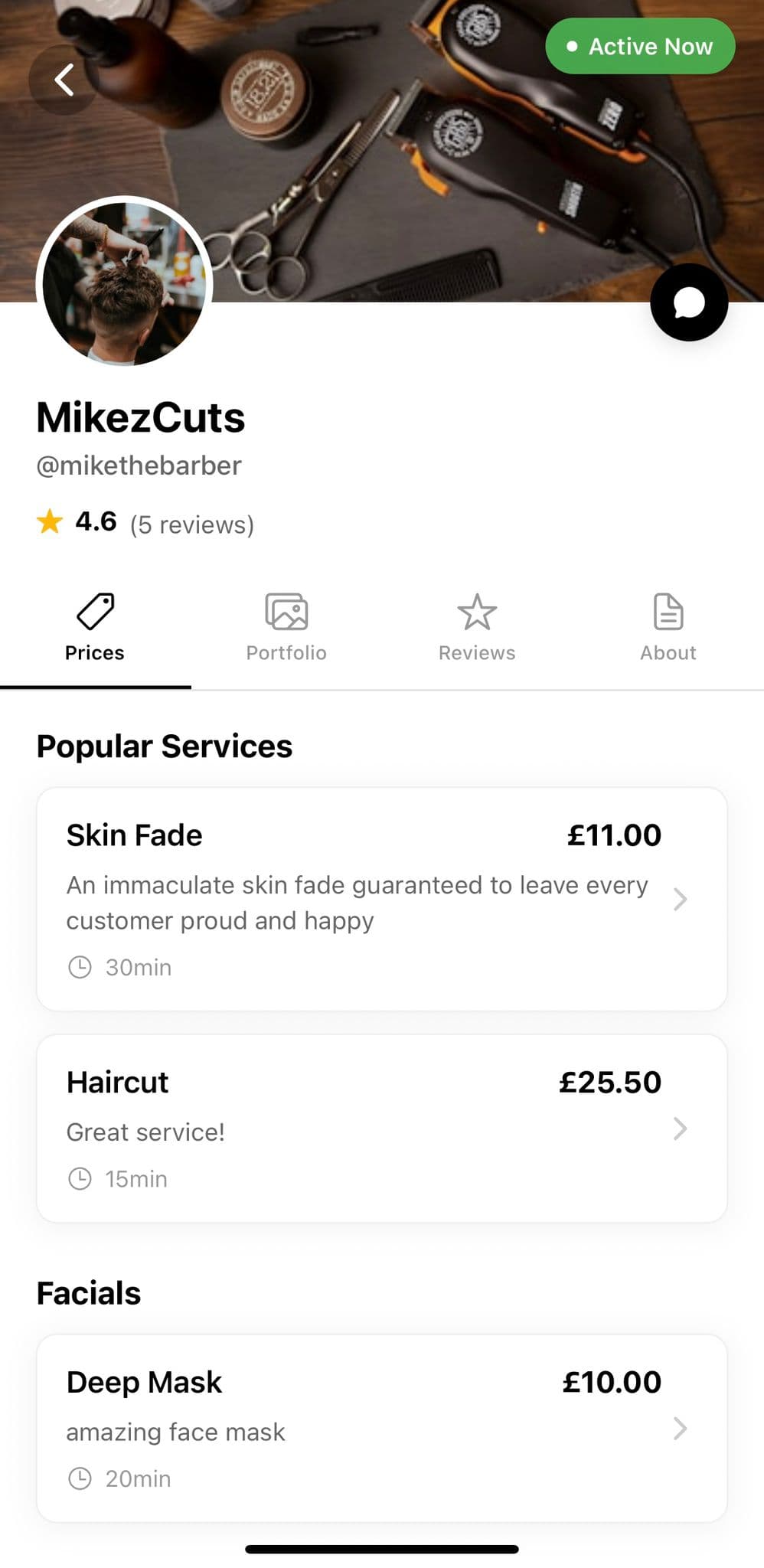This screenshot has height=1568, width=764.
Task: Expand the Deep Mask service details
Action: (x=680, y=1429)
